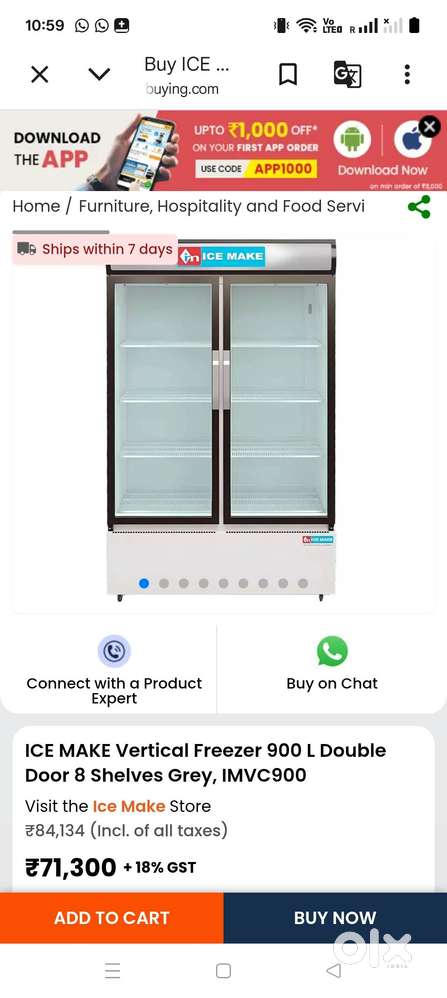Open the ICE MAKE freezer product image

pos(220,420)
